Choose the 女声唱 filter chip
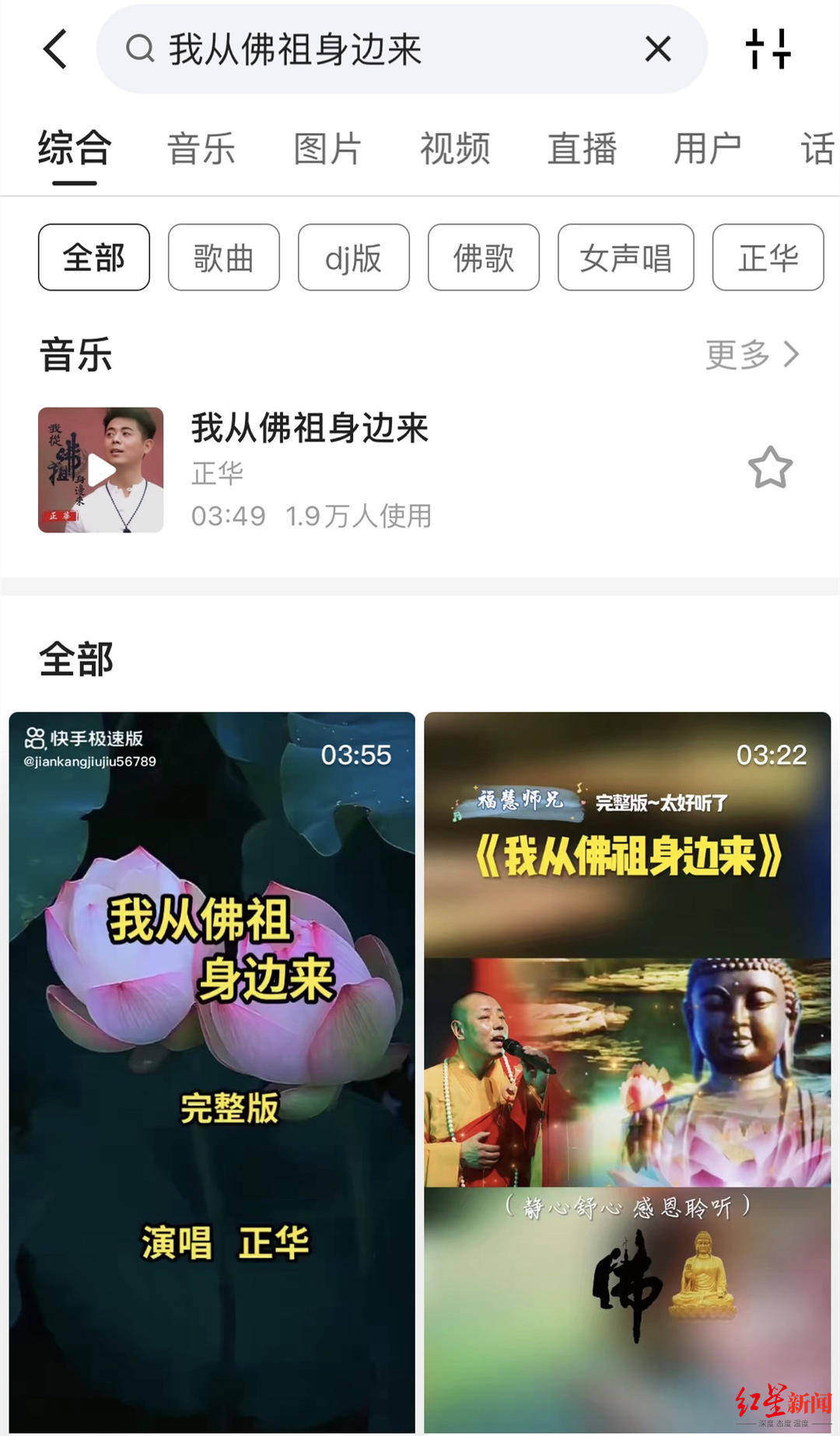 625,257
